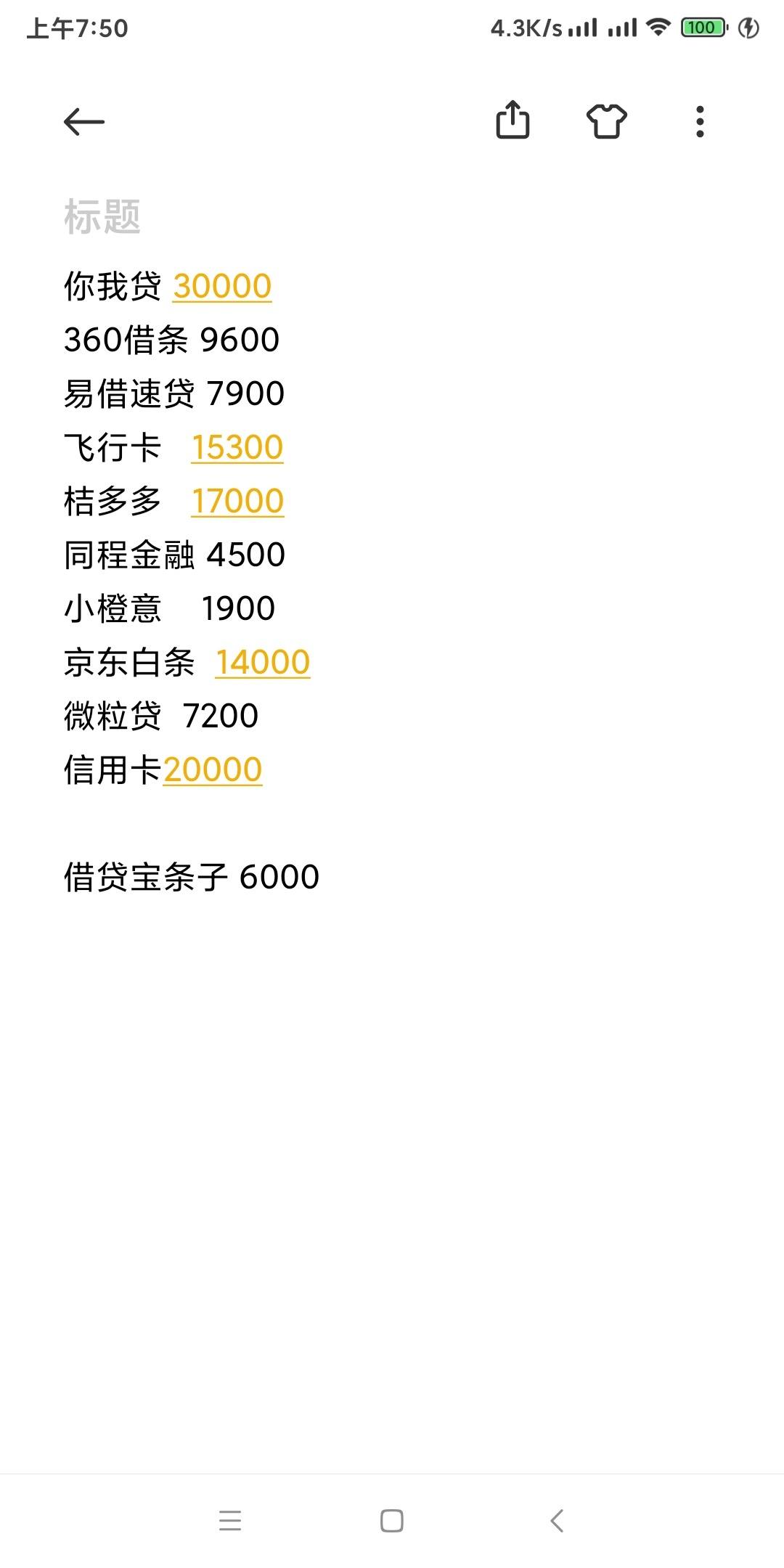Screen dimensions: 784x1568
Task: Open the linked number 17000
Action: point(237,501)
